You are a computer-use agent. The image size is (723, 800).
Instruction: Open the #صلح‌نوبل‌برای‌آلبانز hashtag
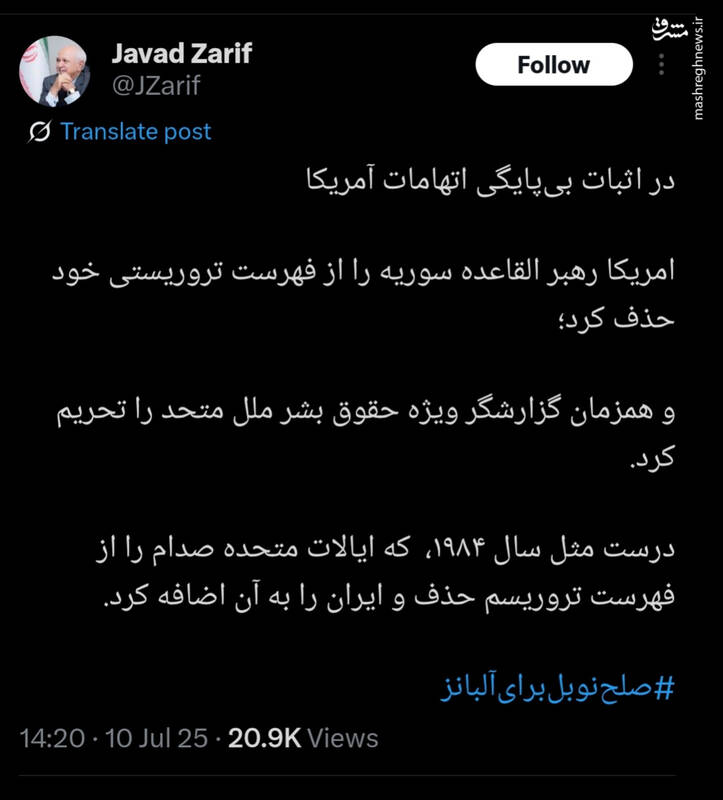pyautogui.click(x=558, y=687)
